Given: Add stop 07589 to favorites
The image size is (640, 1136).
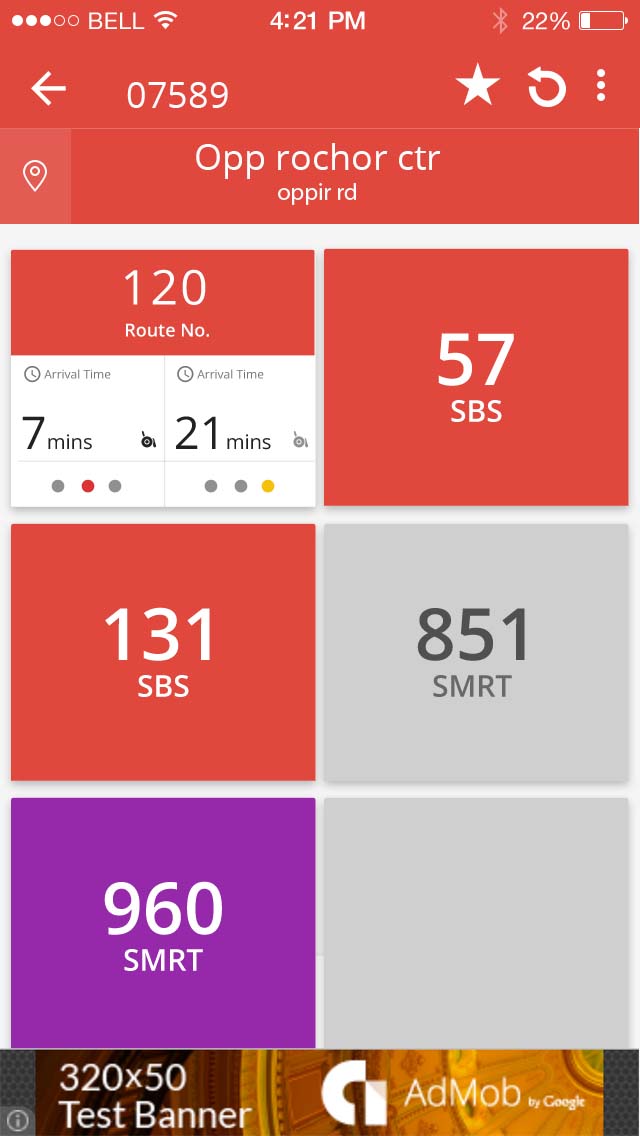Looking at the screenshot, I should [x=478, y=88].
